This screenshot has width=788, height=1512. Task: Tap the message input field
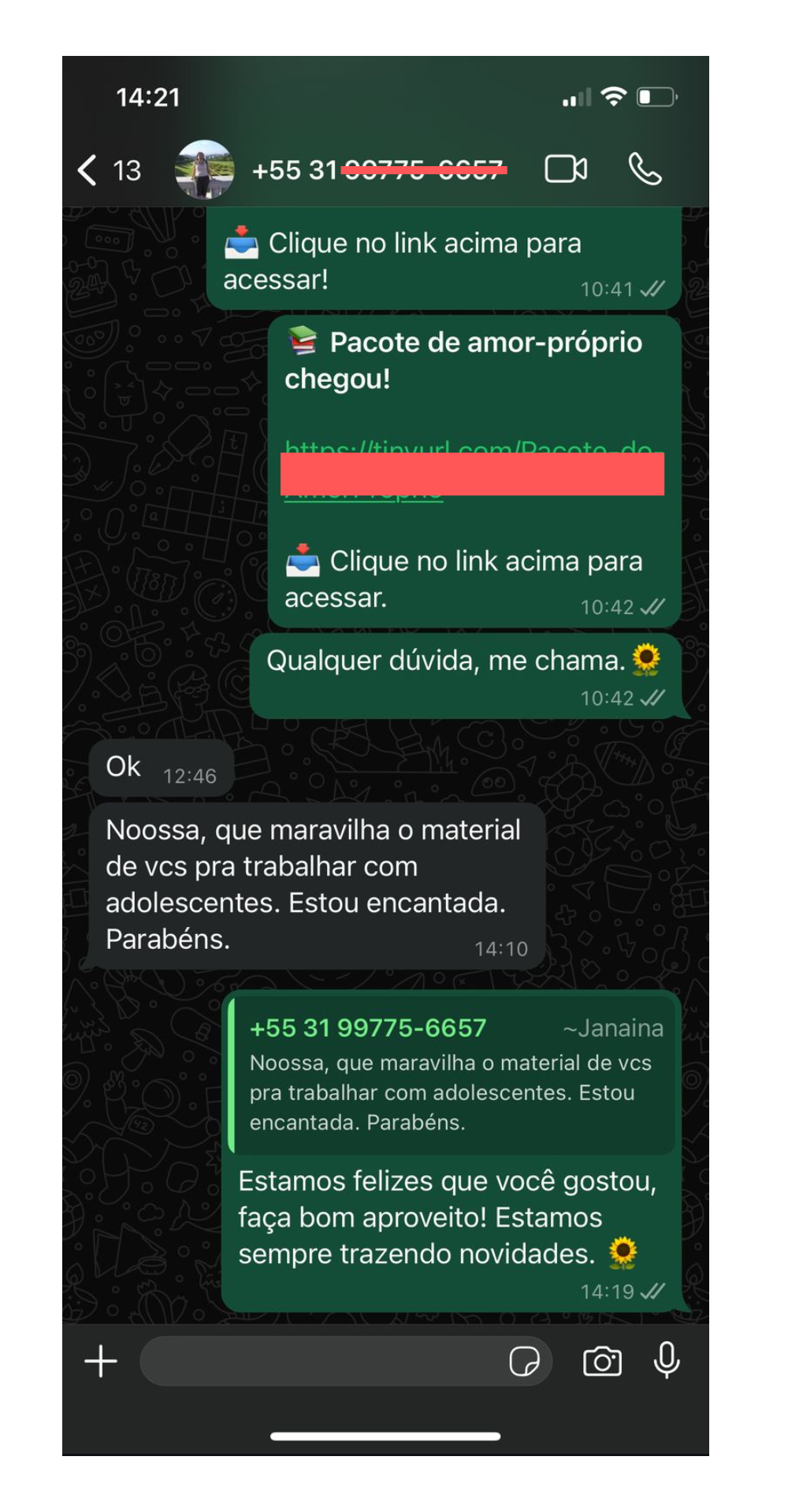(x=323, y=1361)
